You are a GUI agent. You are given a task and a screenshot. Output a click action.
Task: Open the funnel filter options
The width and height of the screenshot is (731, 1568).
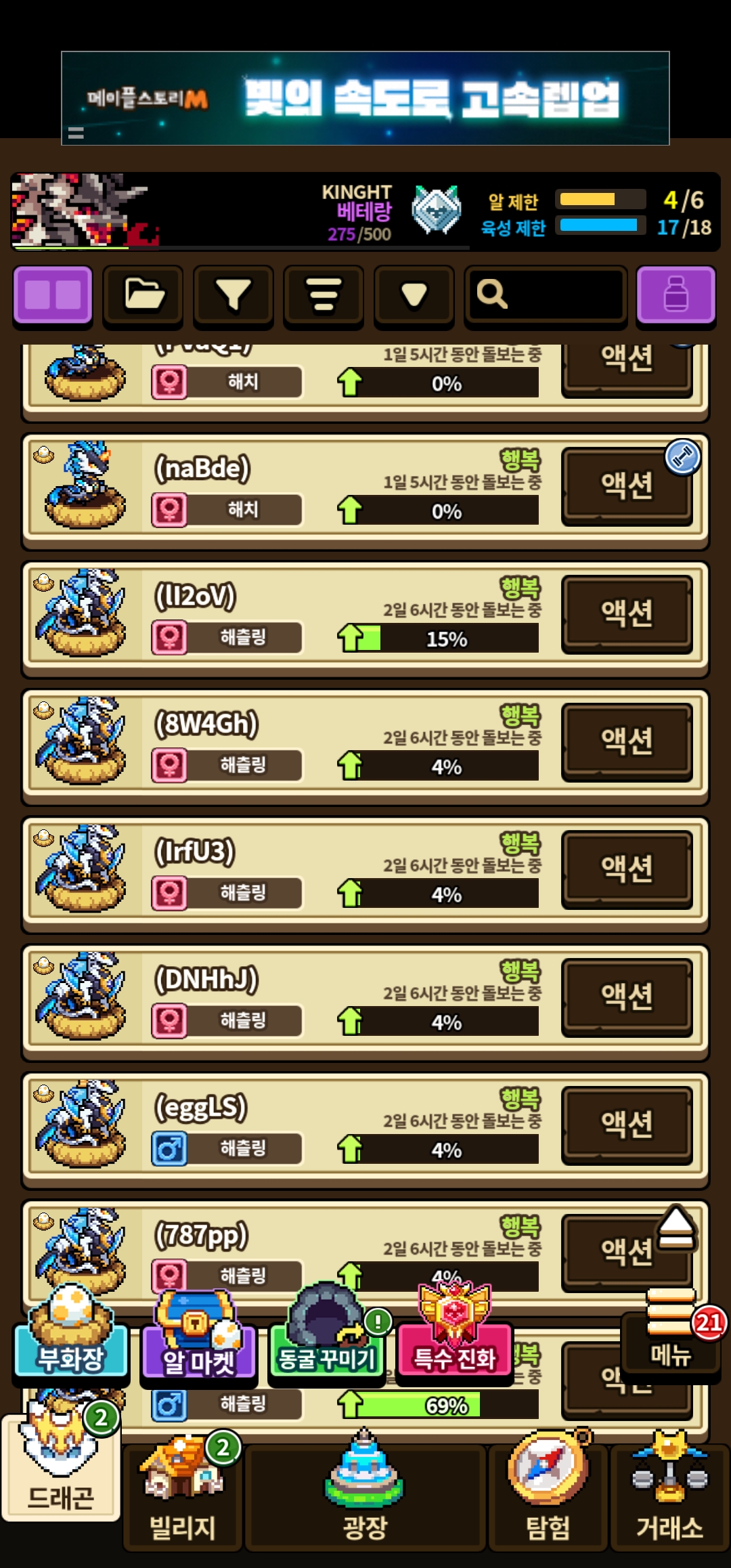(x=233, y=295)
